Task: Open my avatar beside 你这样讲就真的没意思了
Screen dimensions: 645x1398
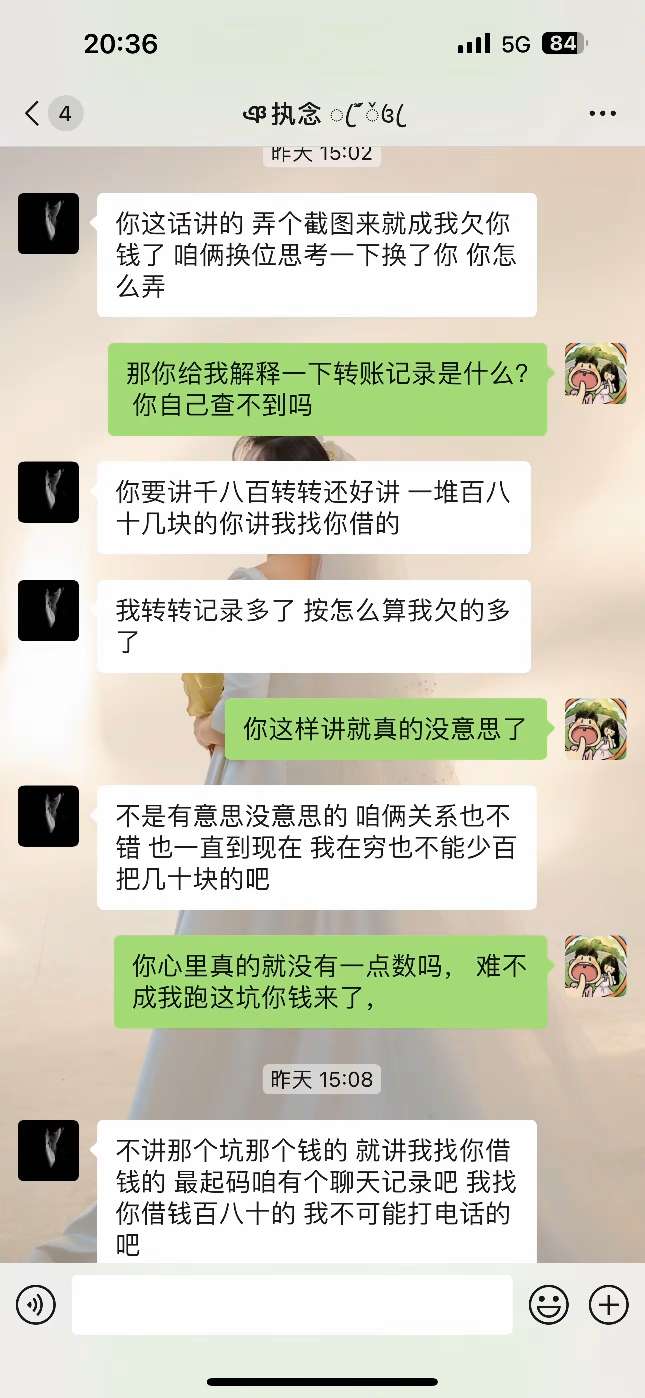Action: tap(596, 728)
